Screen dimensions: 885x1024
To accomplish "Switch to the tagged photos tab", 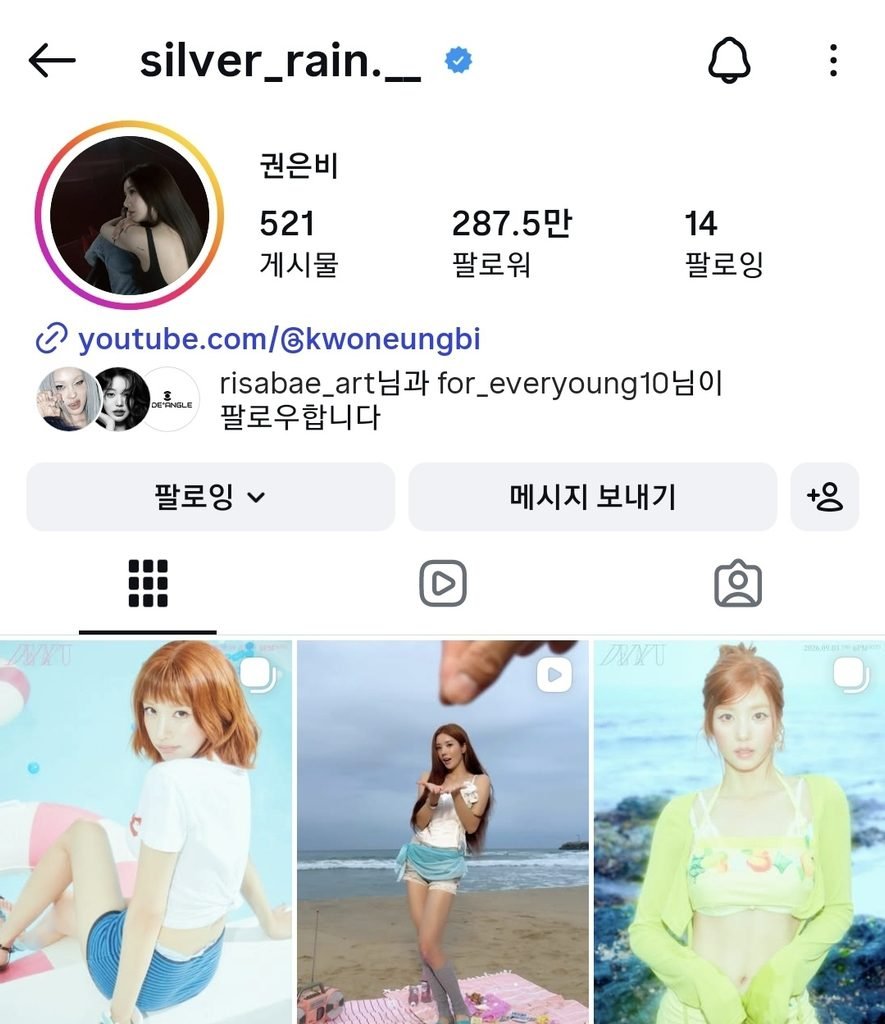I will [737, 583].
